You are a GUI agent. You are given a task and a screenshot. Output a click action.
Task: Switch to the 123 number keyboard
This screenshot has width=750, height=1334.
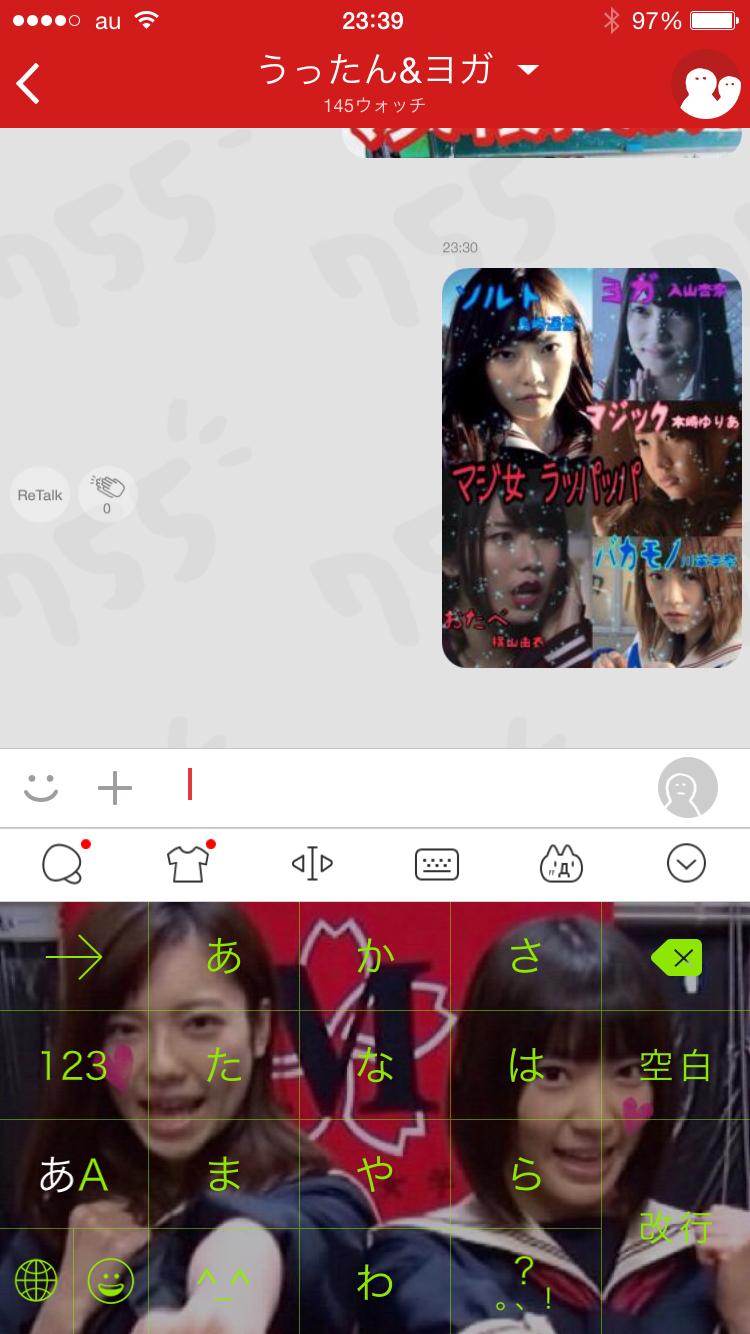(74, 1067)
